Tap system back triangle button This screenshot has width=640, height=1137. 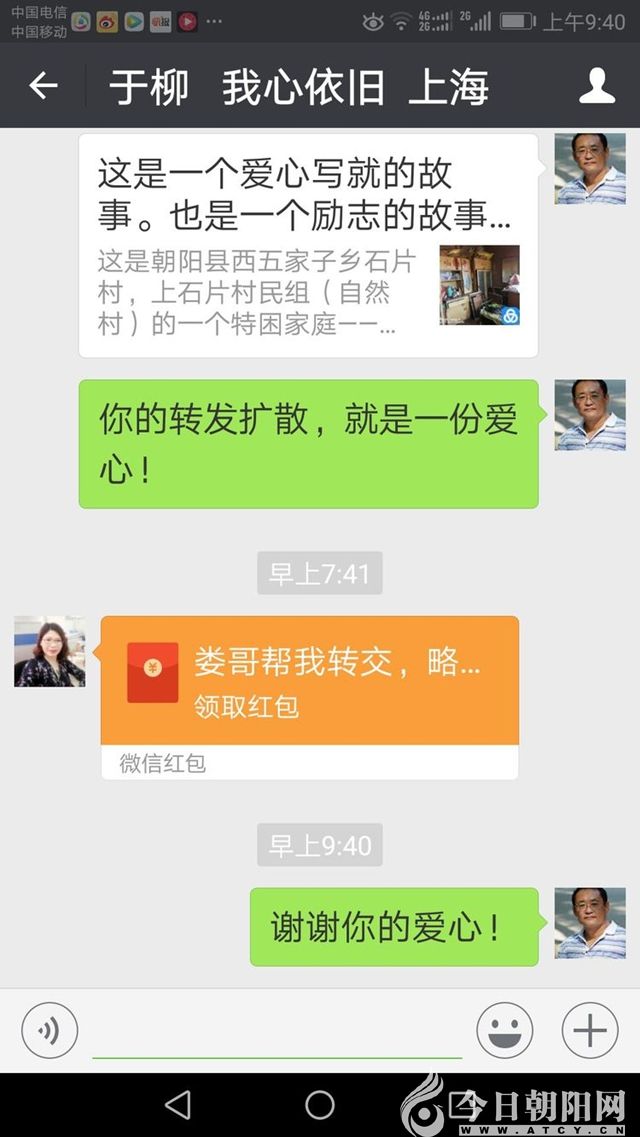(x=178, y=1104)
